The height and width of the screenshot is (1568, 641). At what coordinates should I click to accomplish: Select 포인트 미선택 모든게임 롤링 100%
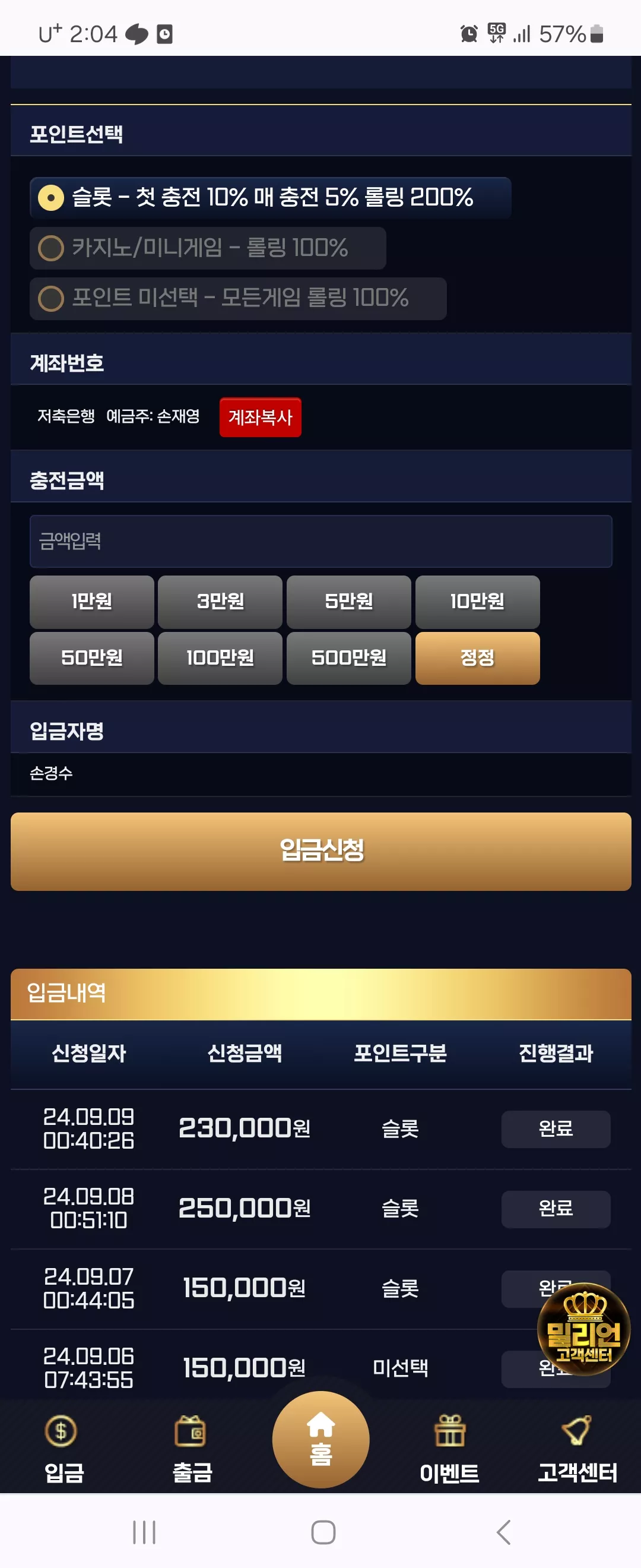(x=238, y=298)
